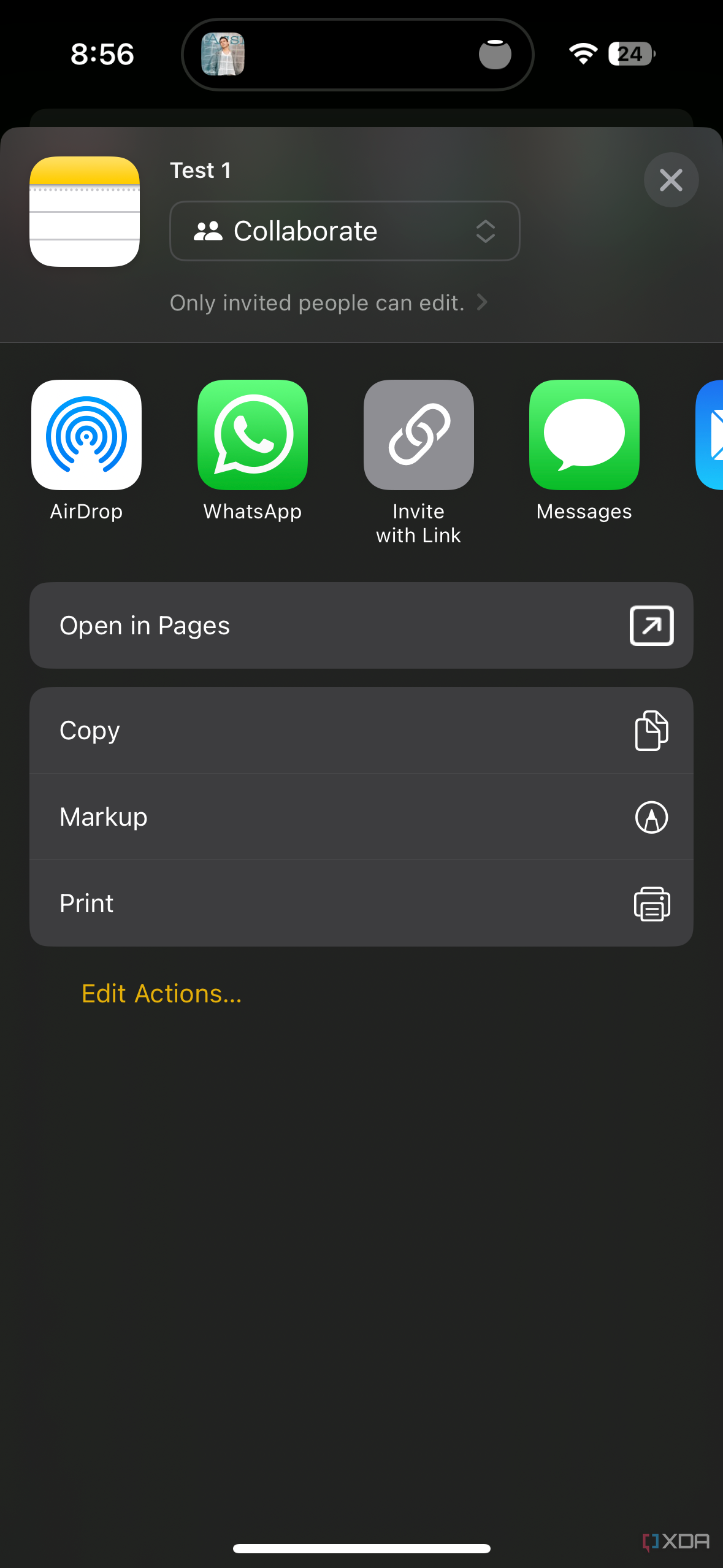Share via AirDrop
Image resolution: width=723 pixels, height=1568 pixels.
86,451
